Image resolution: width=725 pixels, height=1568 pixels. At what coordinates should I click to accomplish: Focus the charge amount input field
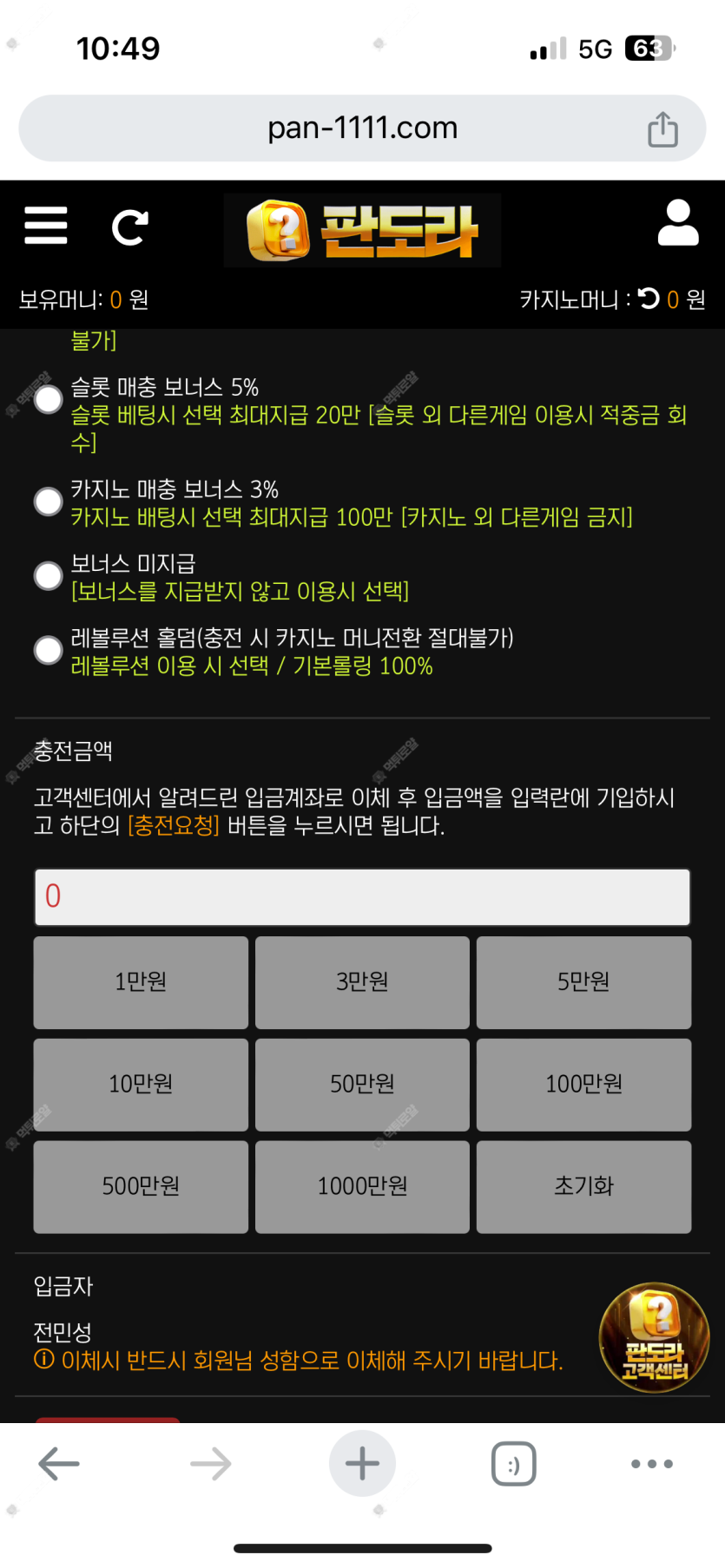point(362,896)
